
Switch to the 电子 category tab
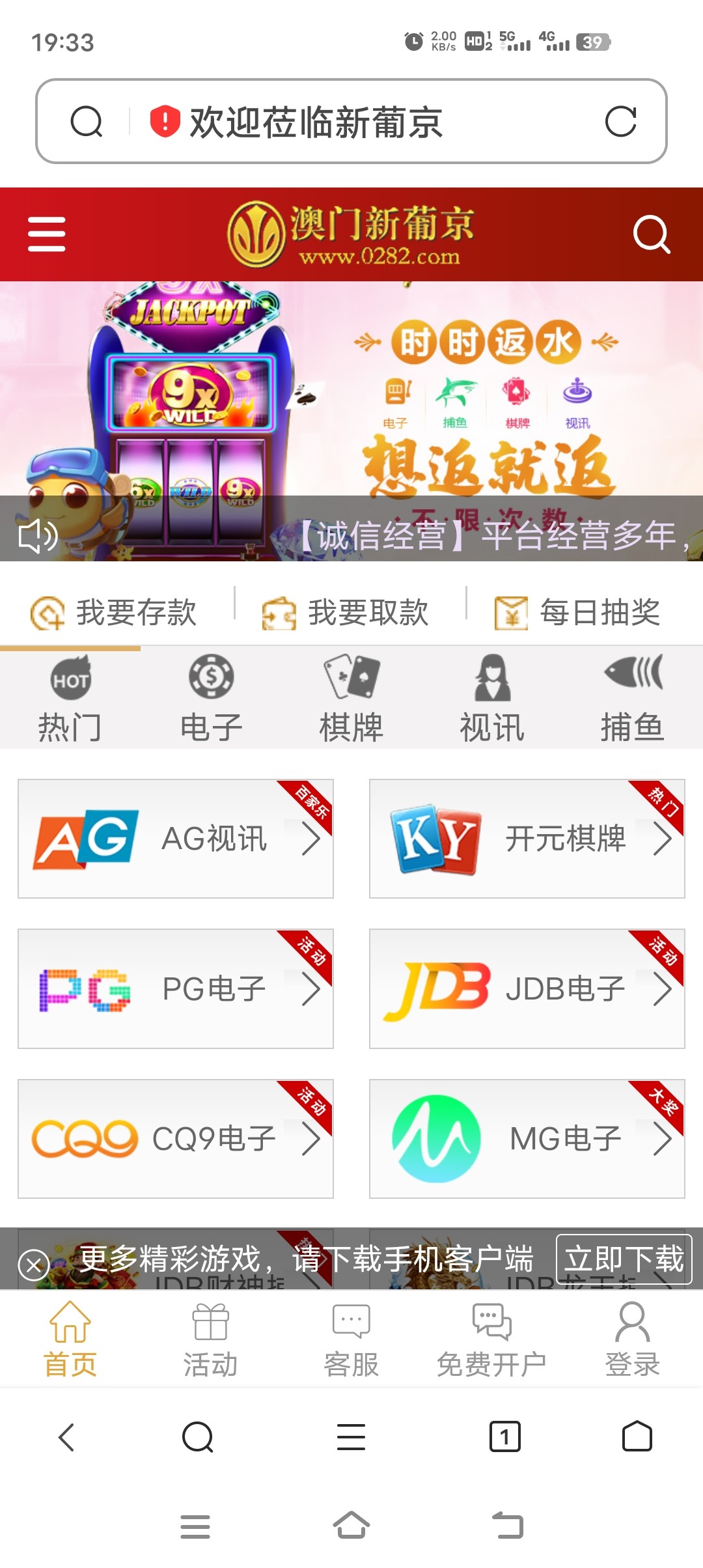(211, 699)
